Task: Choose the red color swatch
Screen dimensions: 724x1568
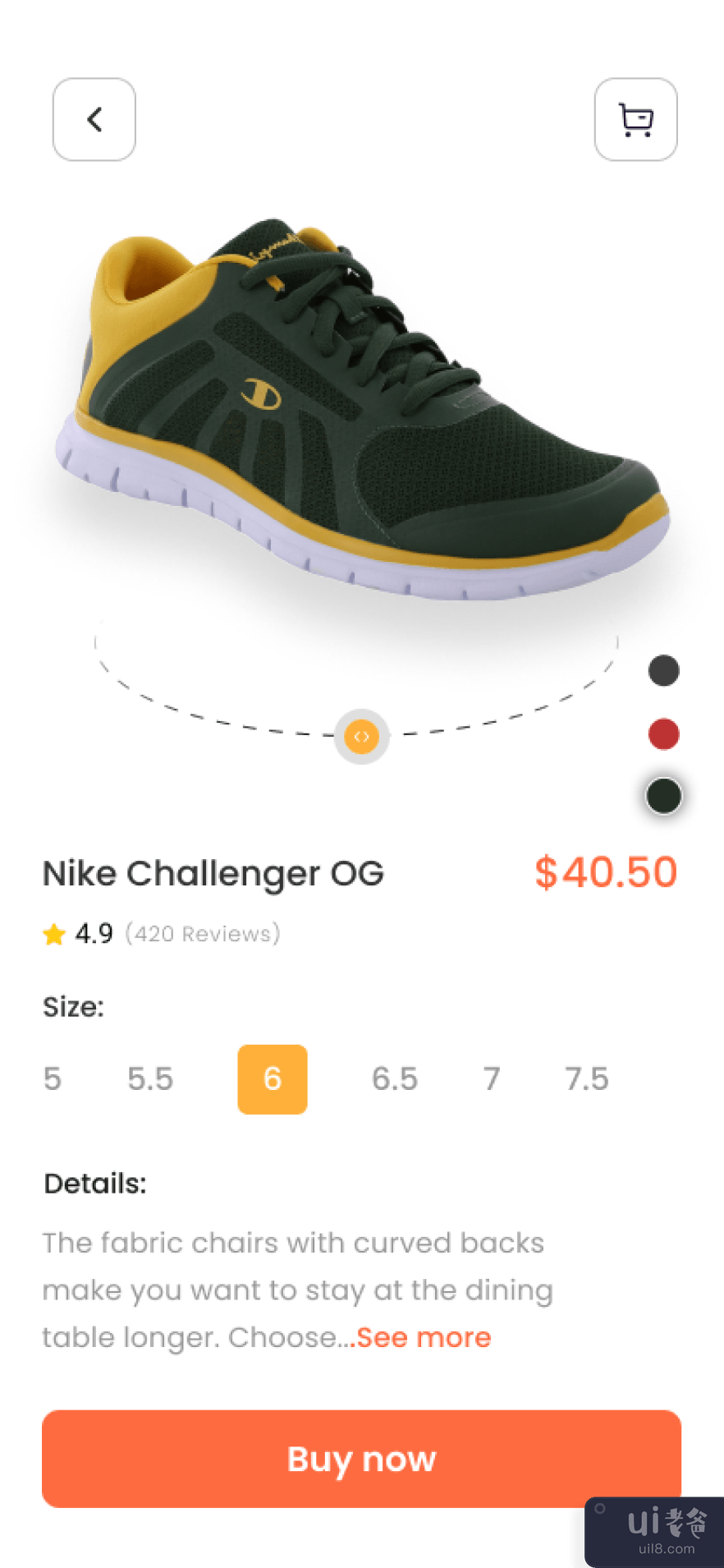Action: click(663, 733)
